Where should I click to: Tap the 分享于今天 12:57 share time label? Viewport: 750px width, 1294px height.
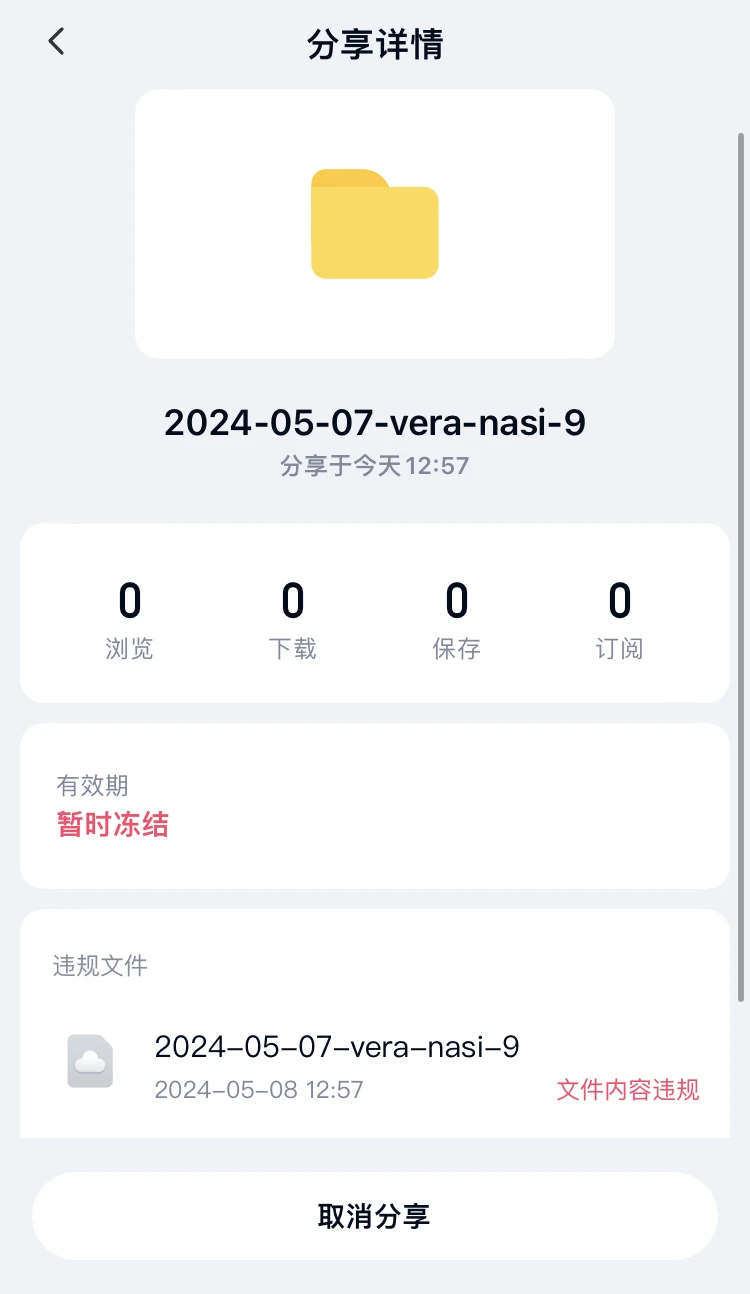coord(375,465)
